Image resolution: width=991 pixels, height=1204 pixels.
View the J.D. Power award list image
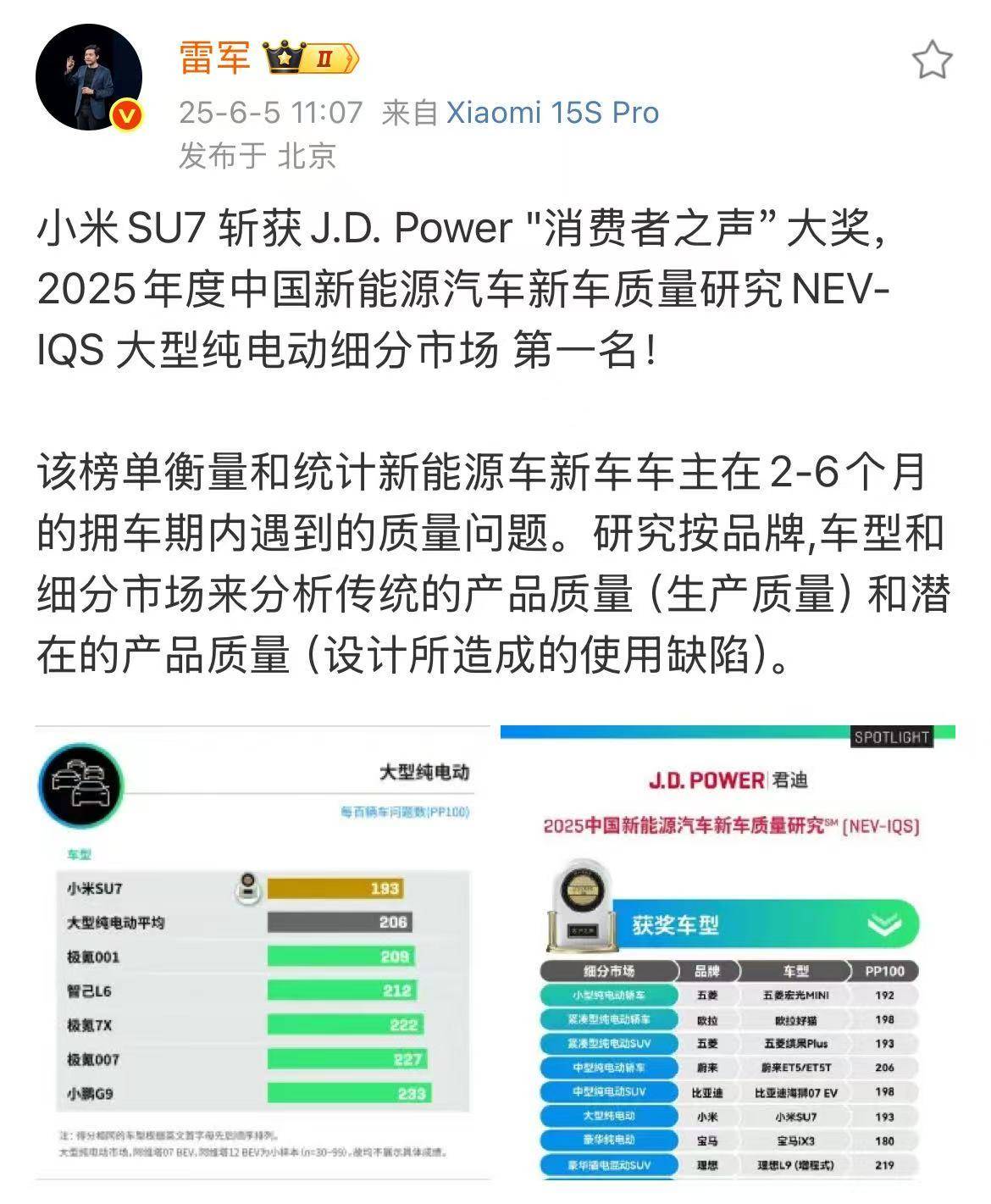tap(728, 952)
